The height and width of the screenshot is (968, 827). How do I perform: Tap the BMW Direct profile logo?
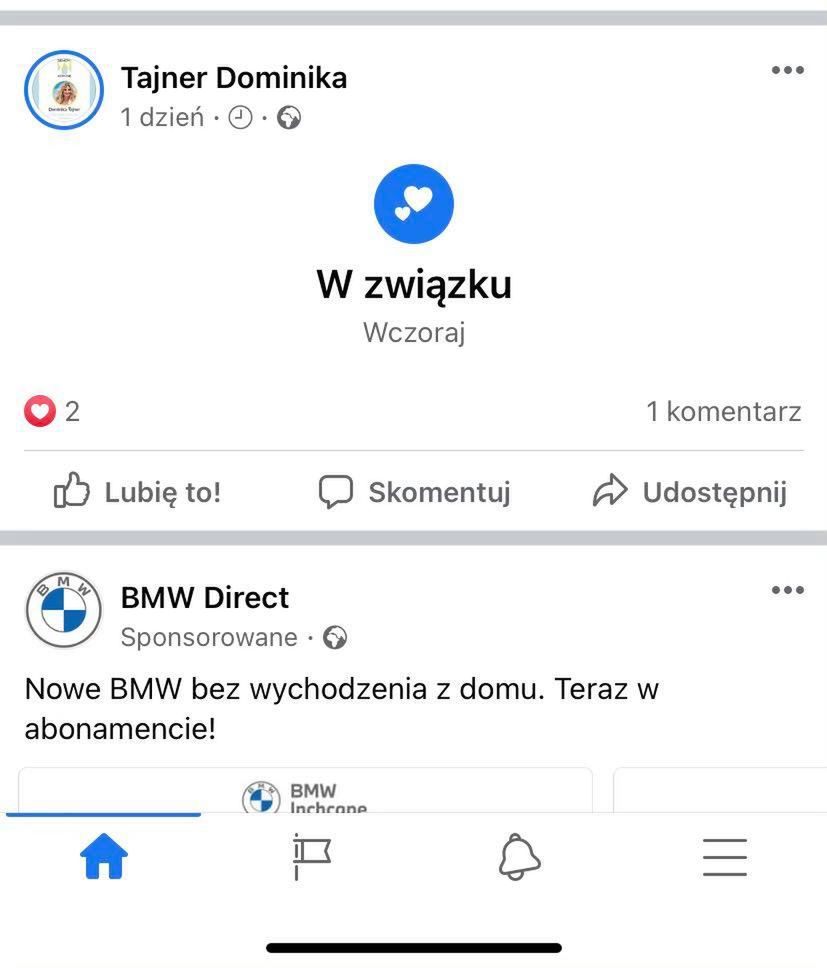[x=64, y=610]
